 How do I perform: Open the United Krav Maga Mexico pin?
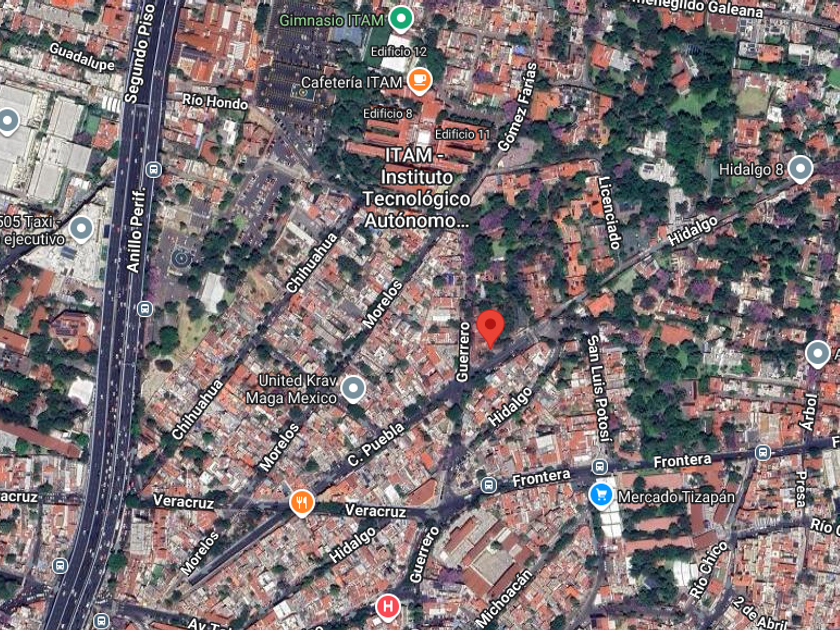coord(352,388)
